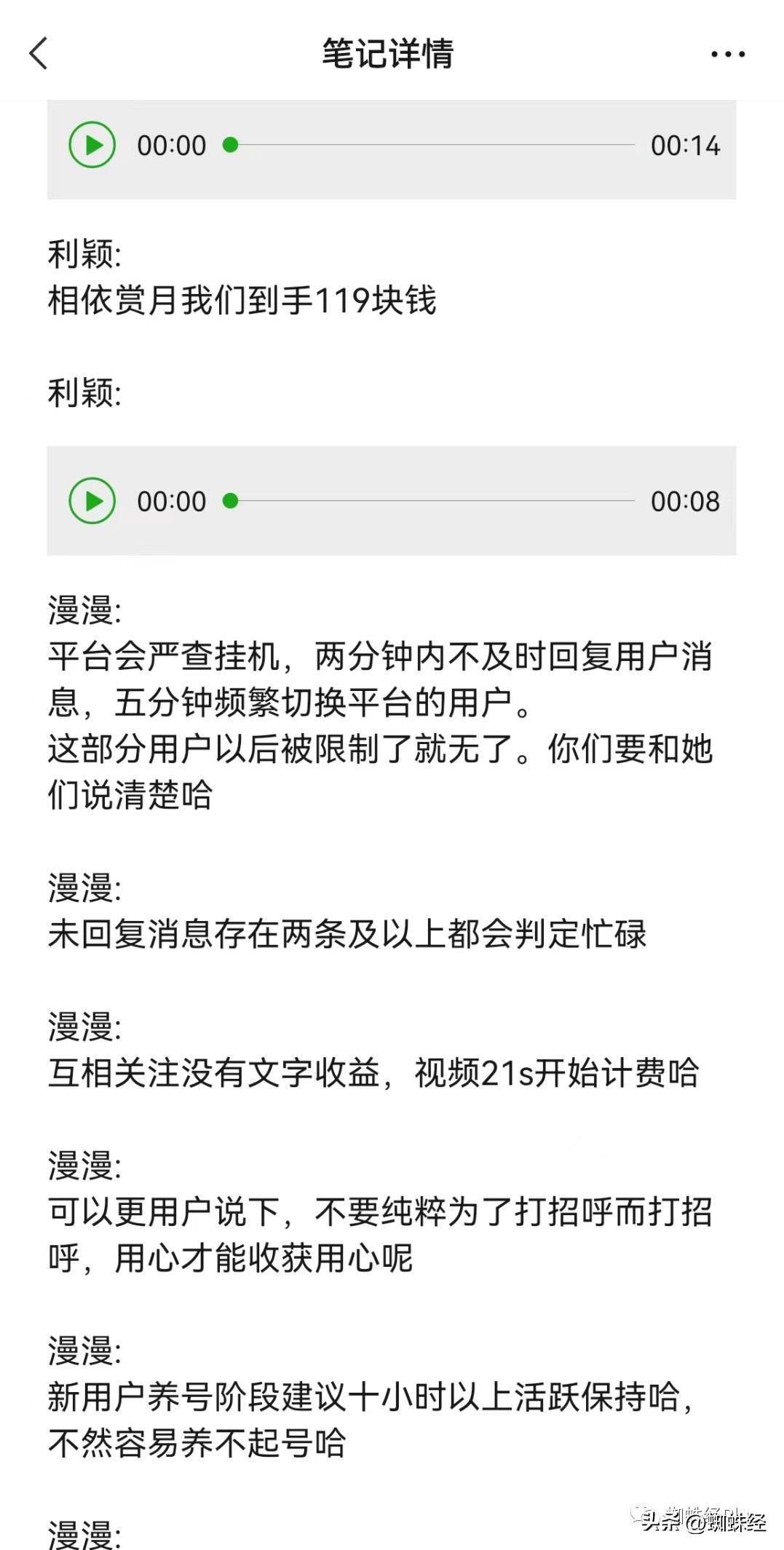Screen dimensions: 784x1550
Task: Tap the 00:14 duration label
Action: (x=686, y=145)
